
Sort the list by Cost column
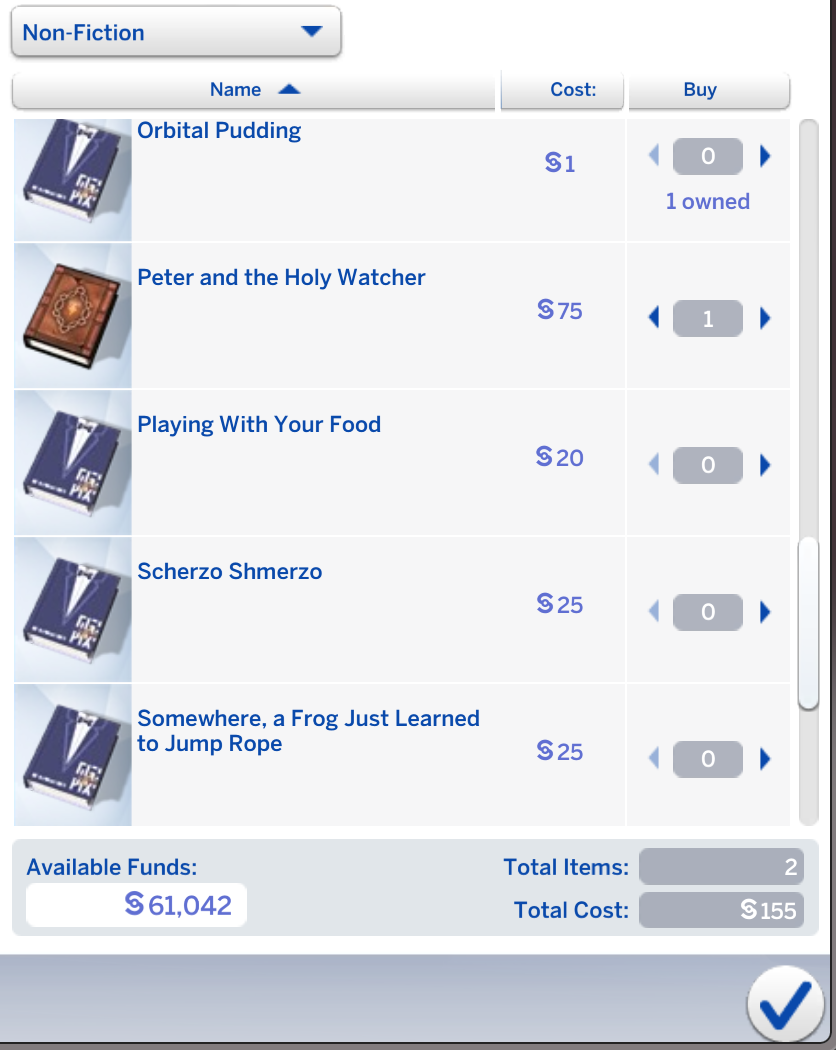(x=562, y=90)
